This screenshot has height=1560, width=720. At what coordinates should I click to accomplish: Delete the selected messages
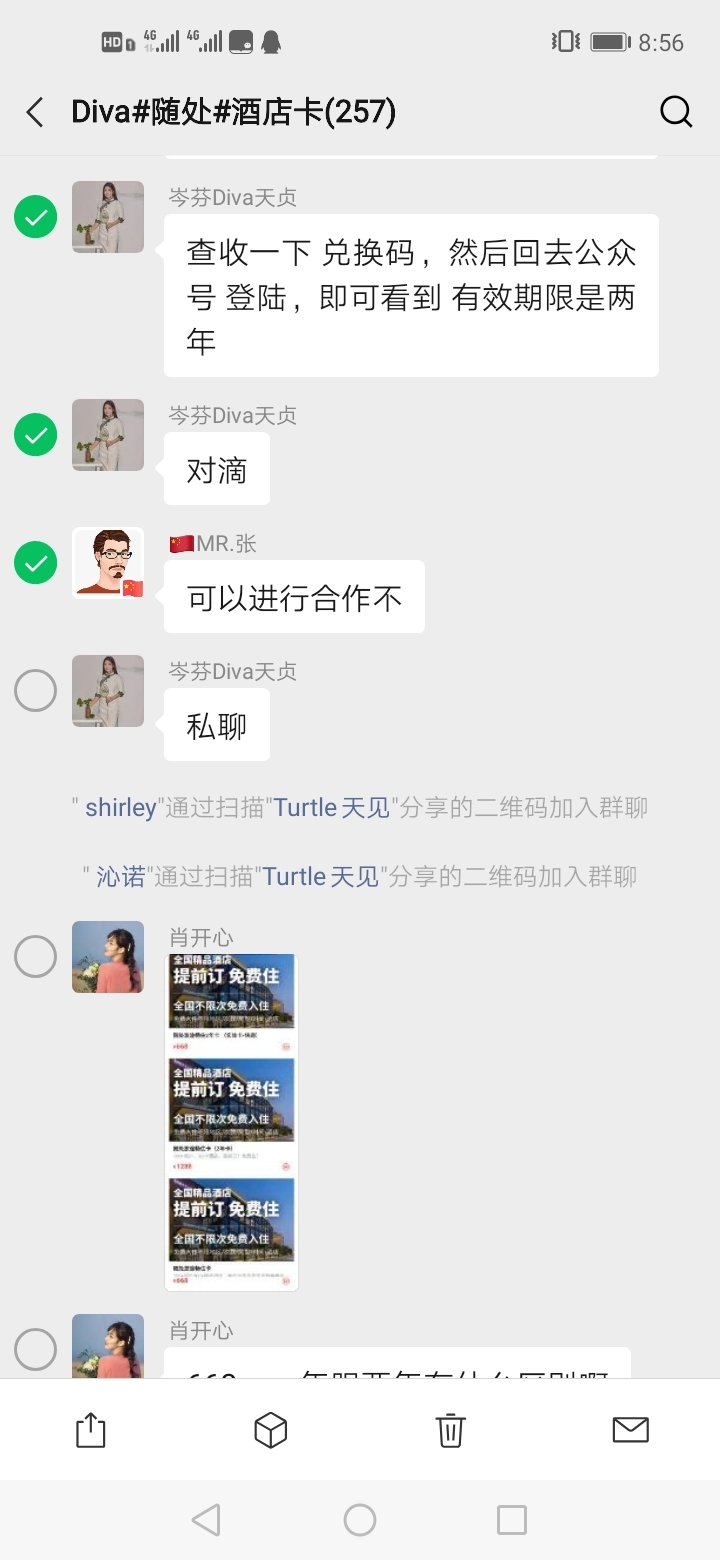coord(450,1430)
